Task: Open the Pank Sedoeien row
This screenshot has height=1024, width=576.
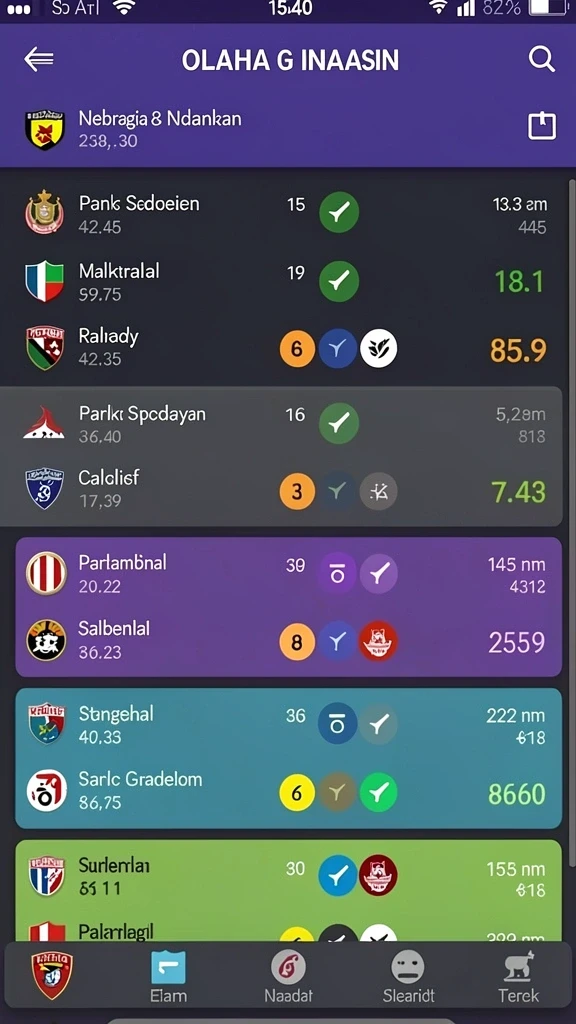Action: 287,214
